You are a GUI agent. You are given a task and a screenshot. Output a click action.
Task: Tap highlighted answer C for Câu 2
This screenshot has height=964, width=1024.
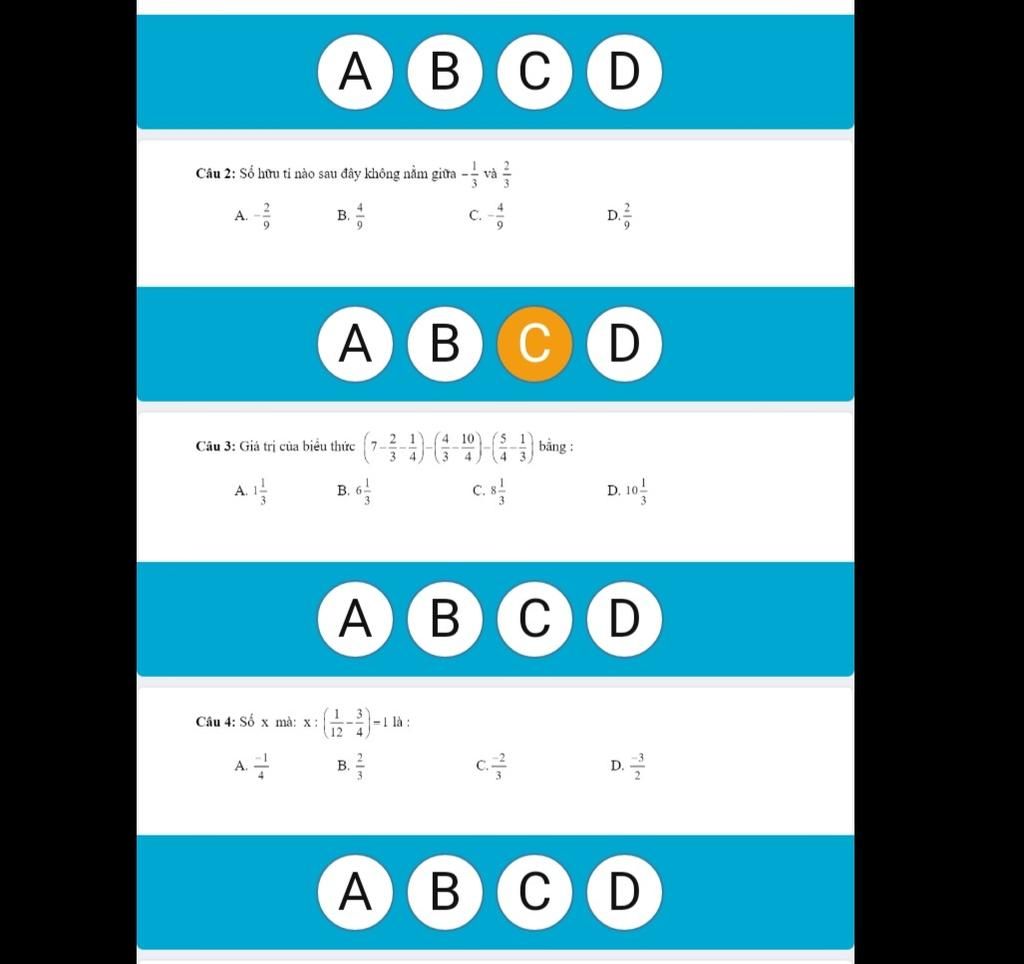(534, 344)
